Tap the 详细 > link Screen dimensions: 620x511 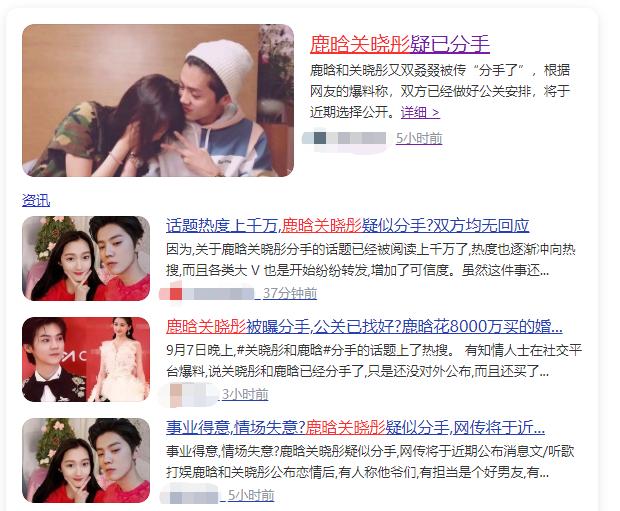click(x=420, y=112)
